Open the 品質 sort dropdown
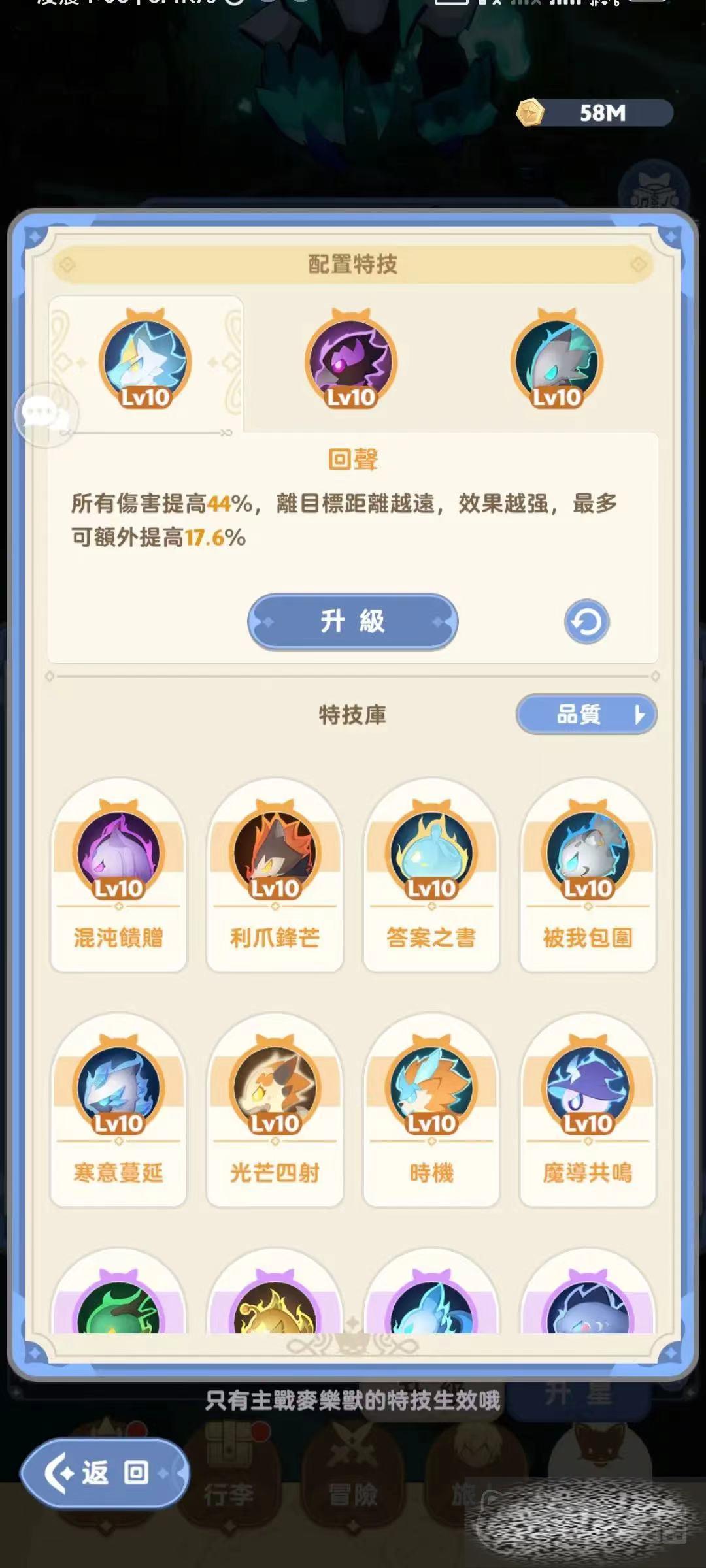Image resolution: width=706 pixels, height=1568 pixels. [586, 714]
